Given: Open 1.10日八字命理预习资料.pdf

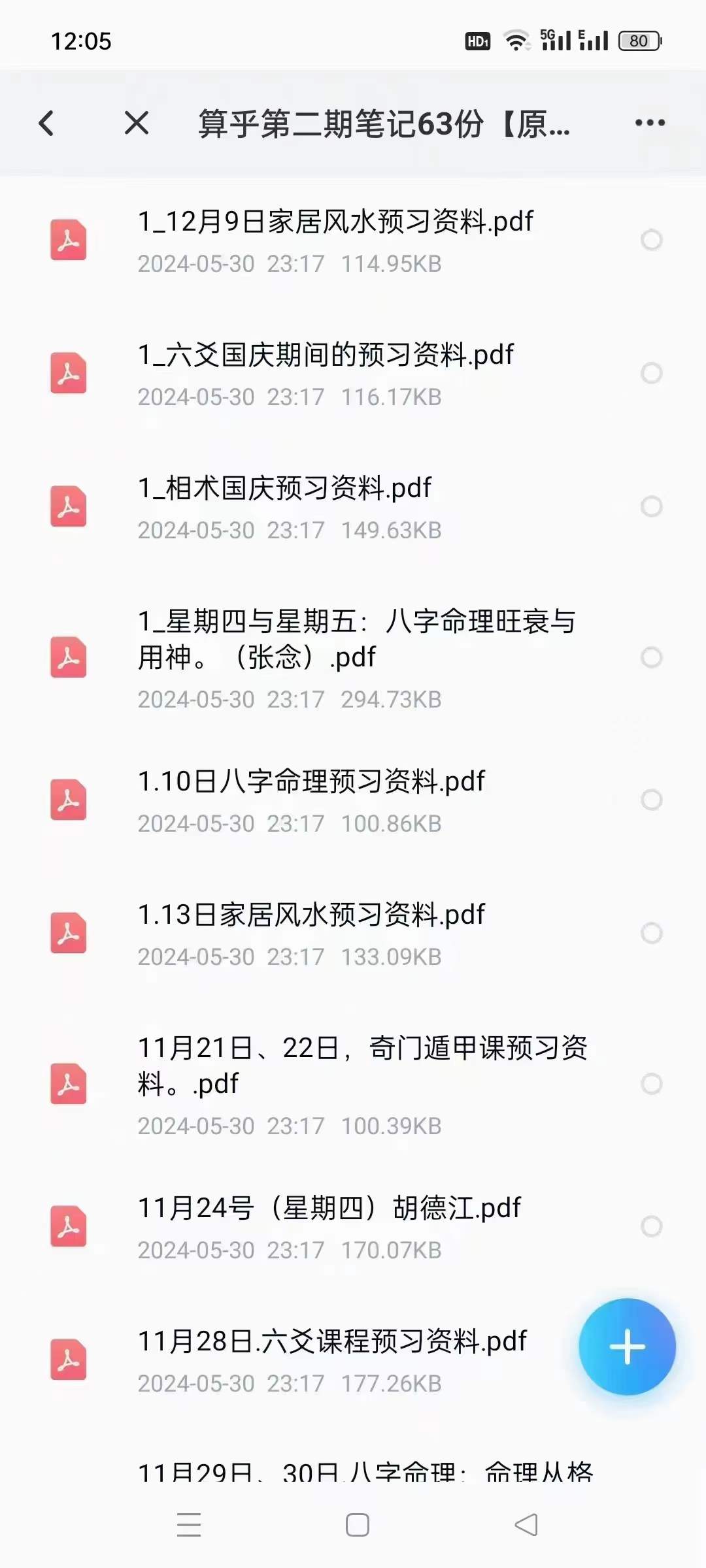Looking at the screenshot, I should coord(311,800).
